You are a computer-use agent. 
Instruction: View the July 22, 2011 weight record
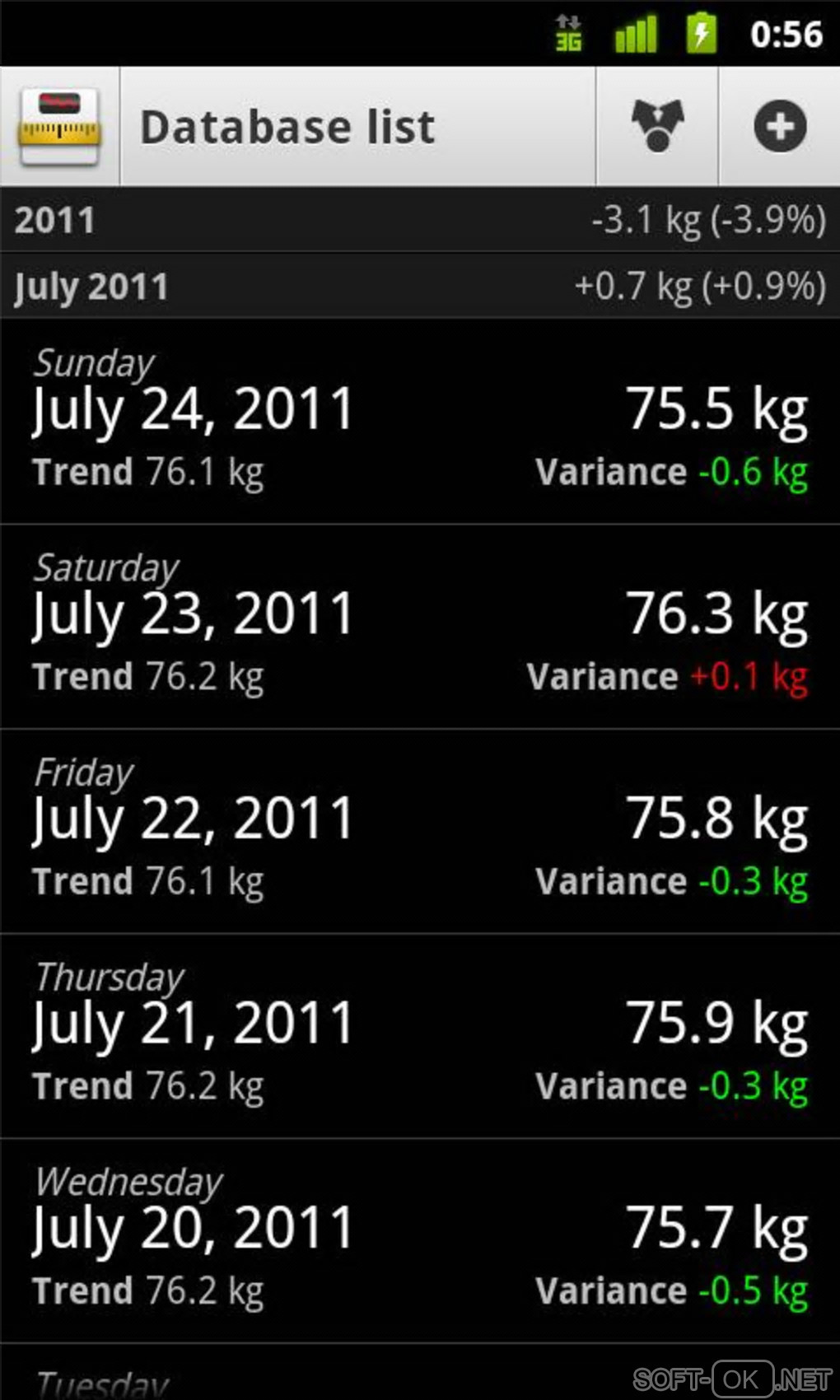(x=420, y=831)
